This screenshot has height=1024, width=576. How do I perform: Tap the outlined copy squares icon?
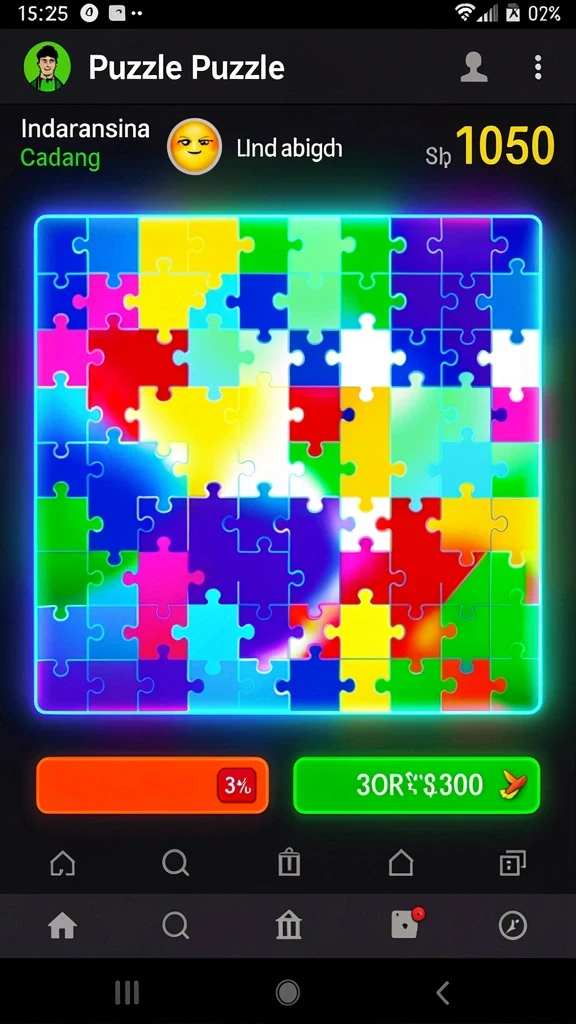point(513,863)
